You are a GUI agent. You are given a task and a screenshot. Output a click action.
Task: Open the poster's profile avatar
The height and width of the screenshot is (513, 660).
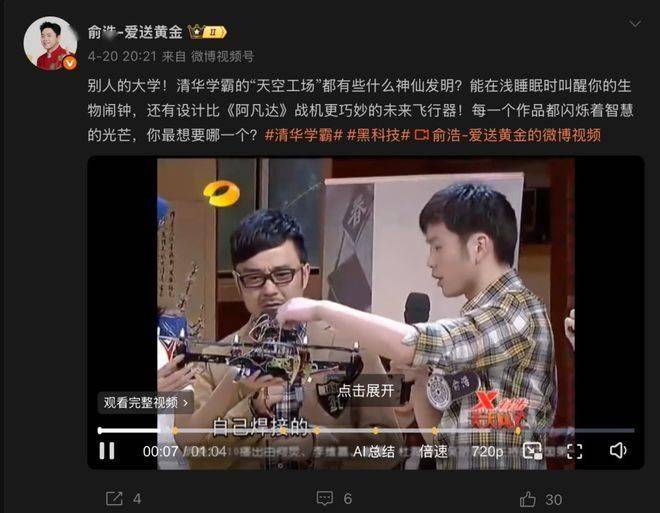click(x=49, y=43)
